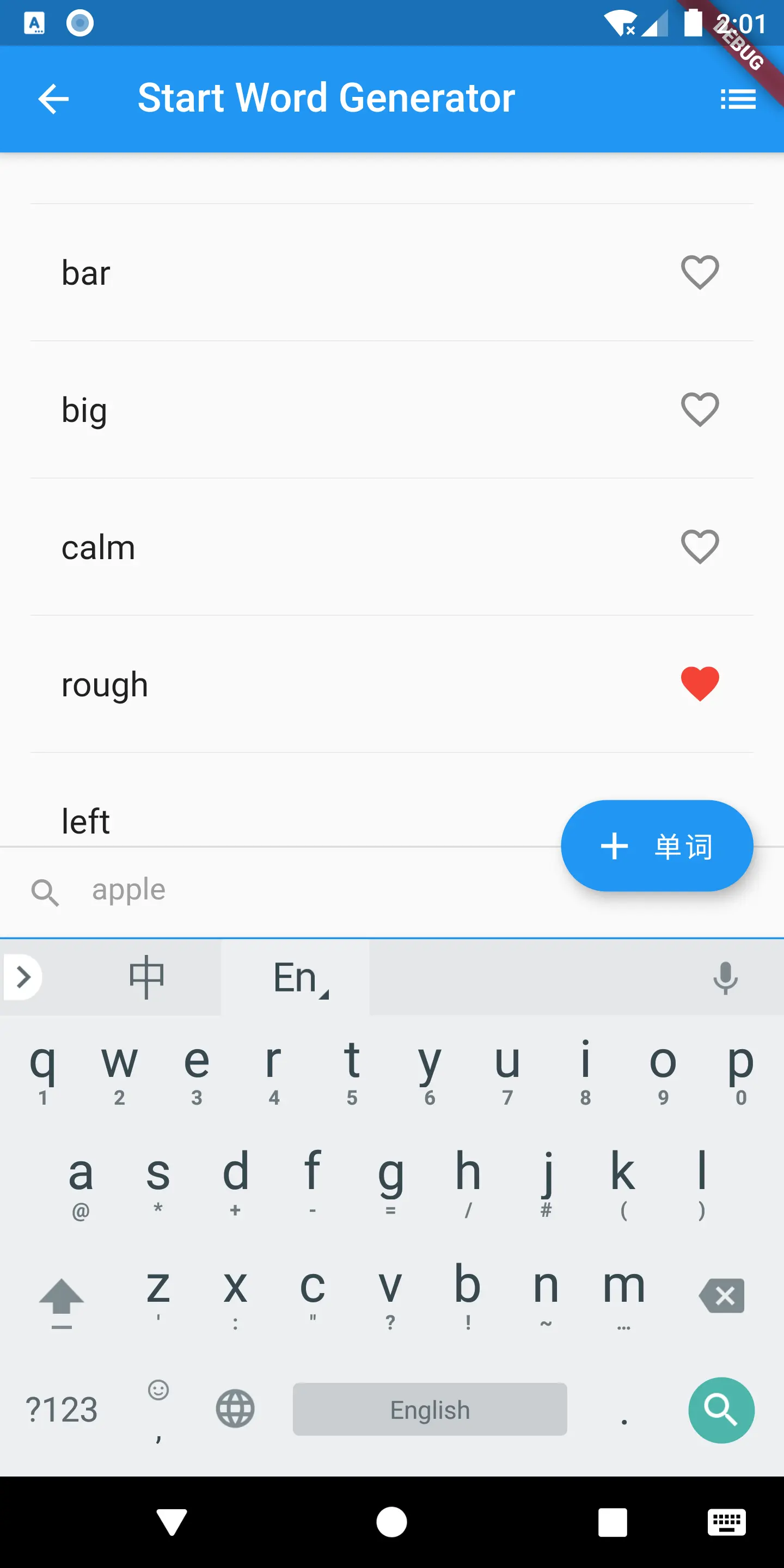Mark calm as a favorite

[700, 547]
